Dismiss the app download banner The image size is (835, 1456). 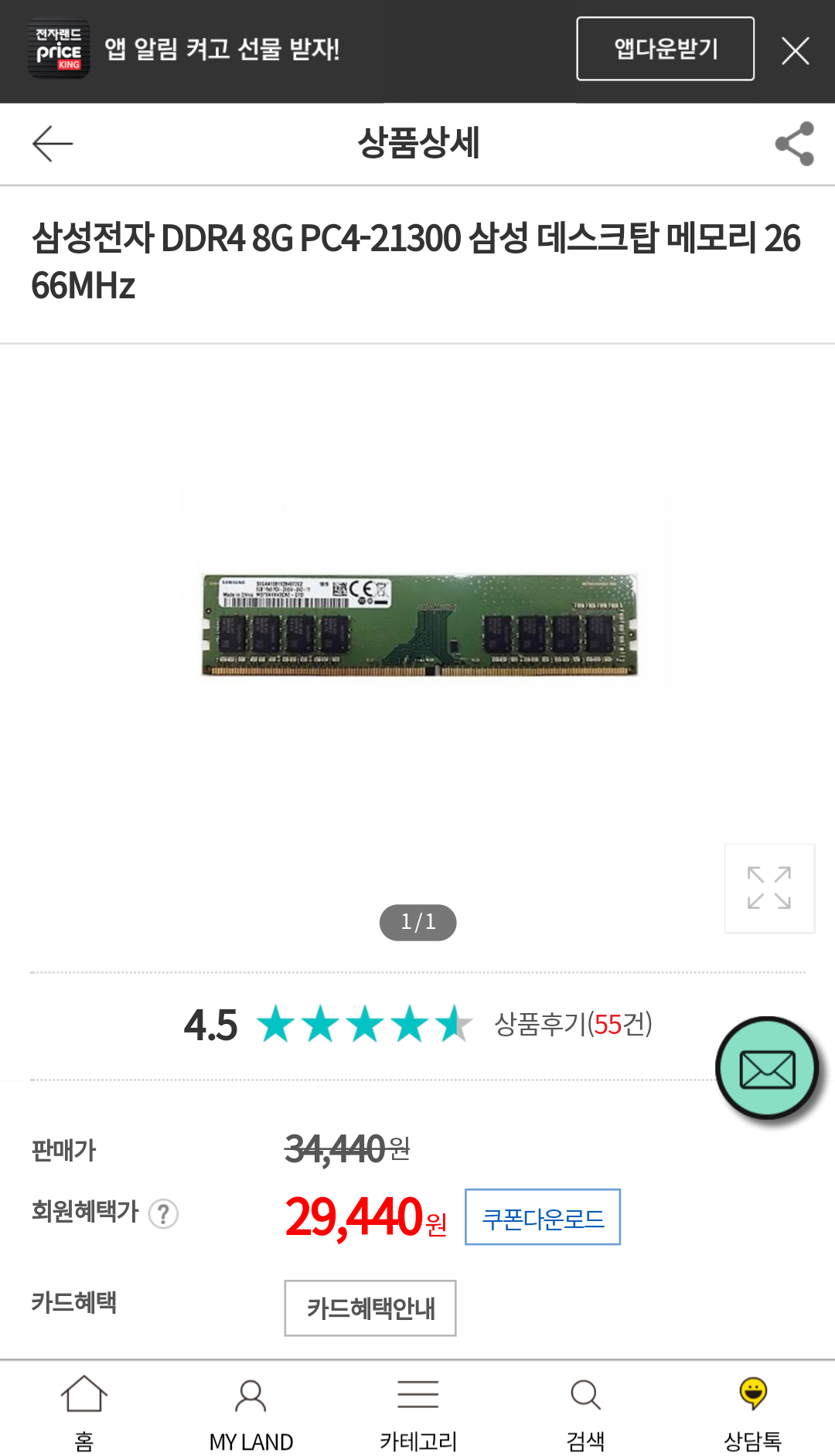(795, 51)
